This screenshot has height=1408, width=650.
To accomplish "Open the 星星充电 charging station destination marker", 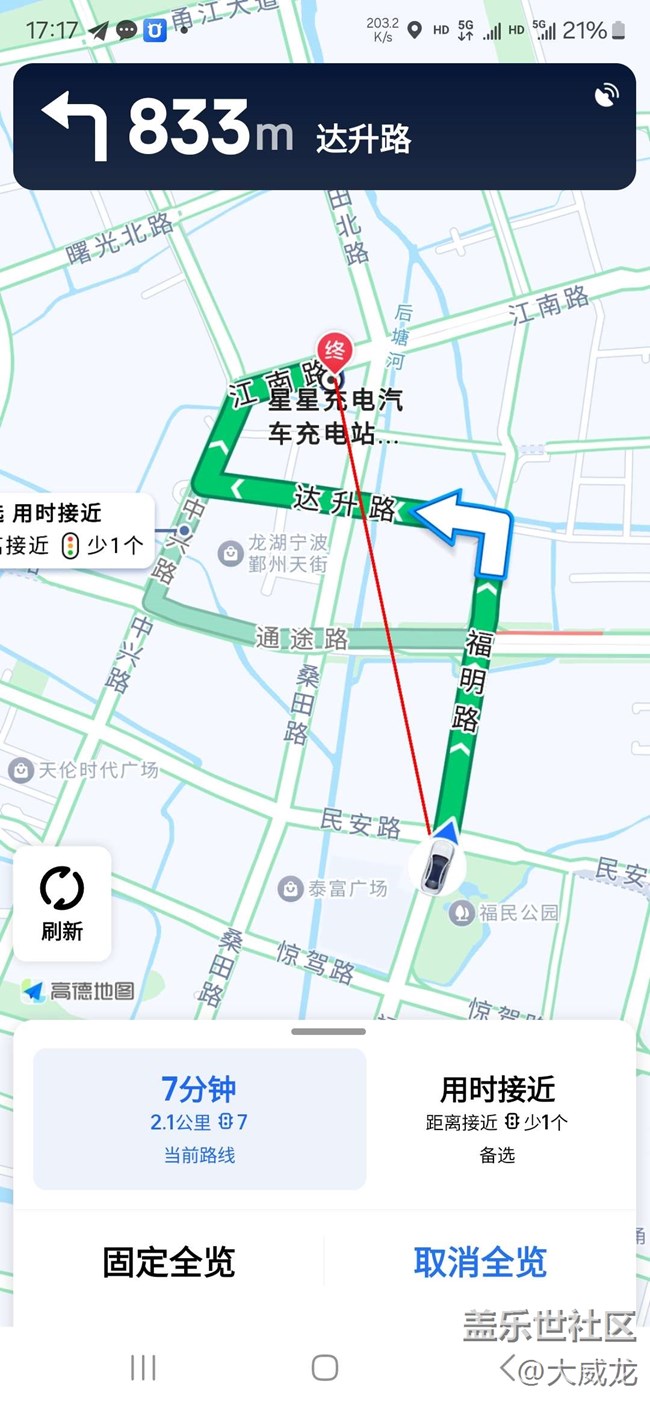I will pos(333,358).
